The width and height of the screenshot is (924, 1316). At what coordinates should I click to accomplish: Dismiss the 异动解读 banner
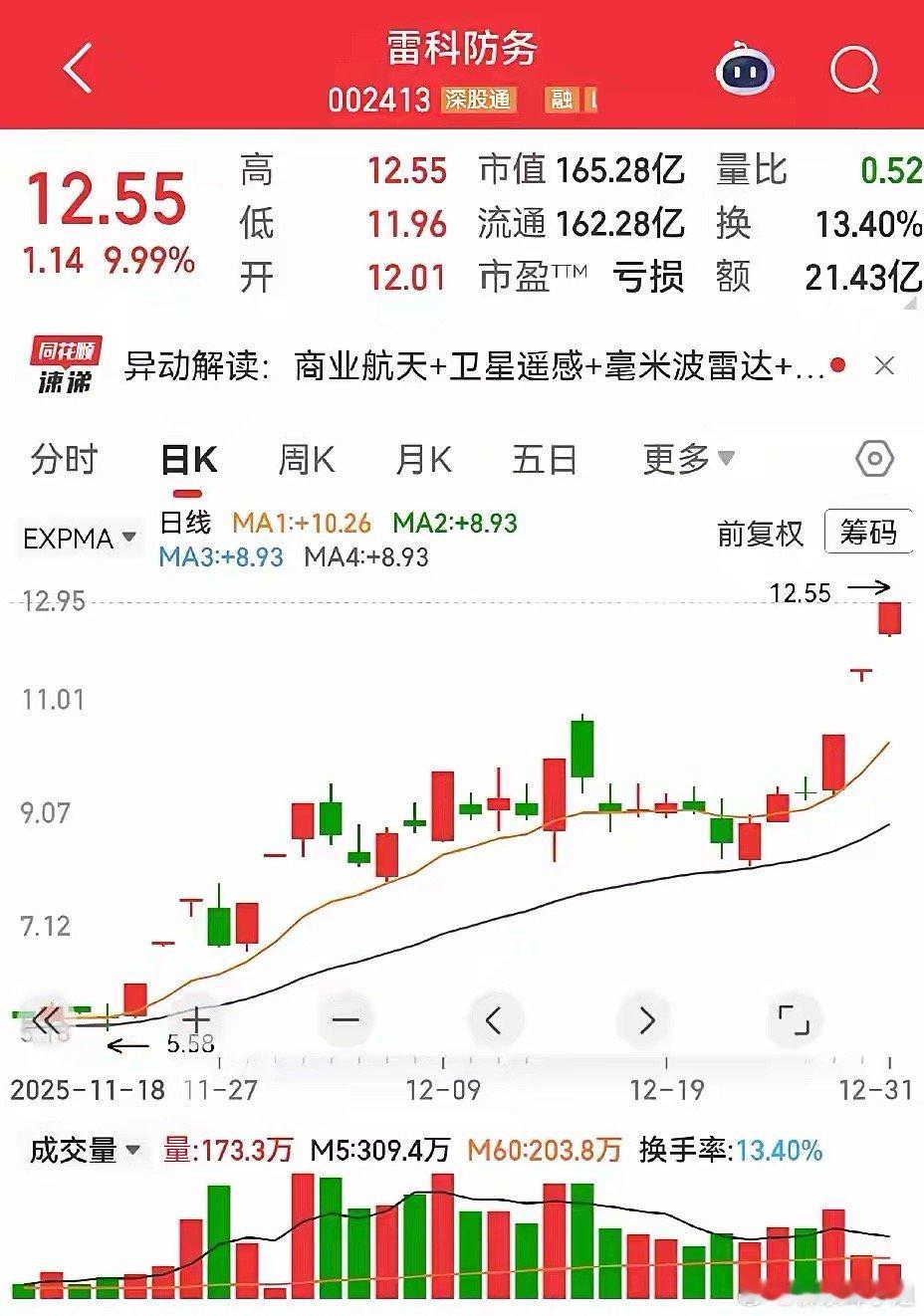pyautogui.click(x=884, y=366)
